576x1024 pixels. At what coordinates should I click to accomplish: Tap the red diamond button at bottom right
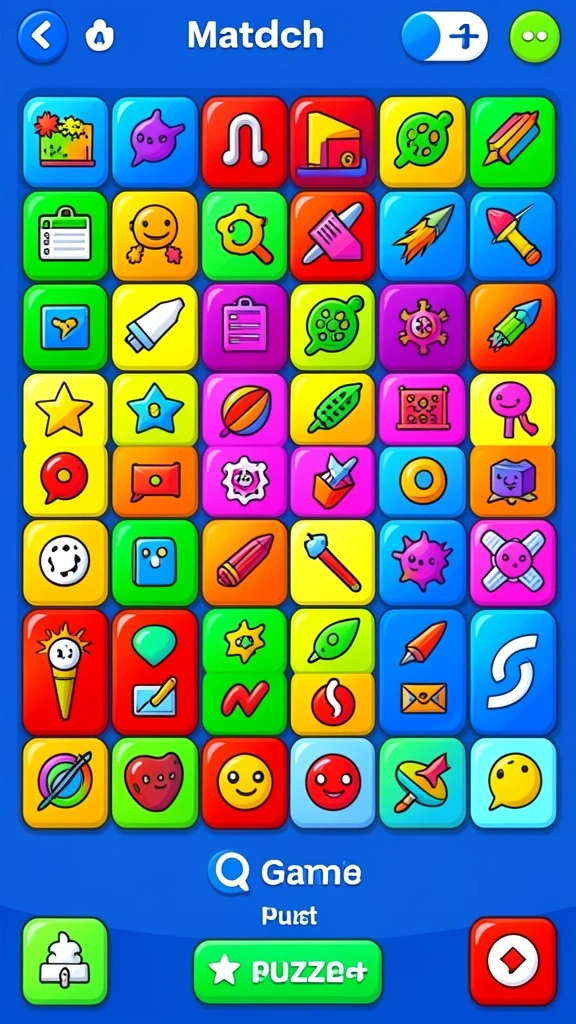coord(513,961)
